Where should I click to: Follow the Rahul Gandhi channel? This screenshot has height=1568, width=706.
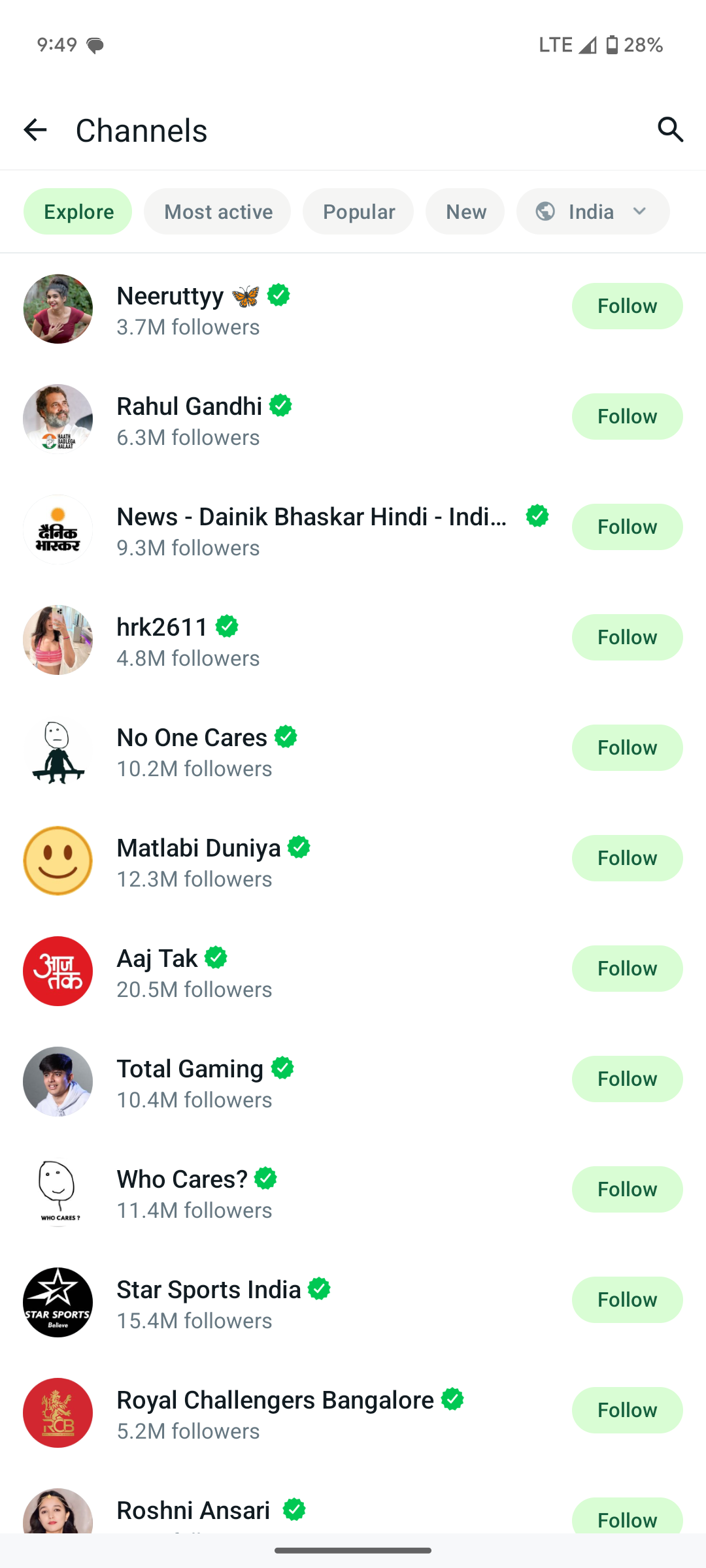coord(626,416)
